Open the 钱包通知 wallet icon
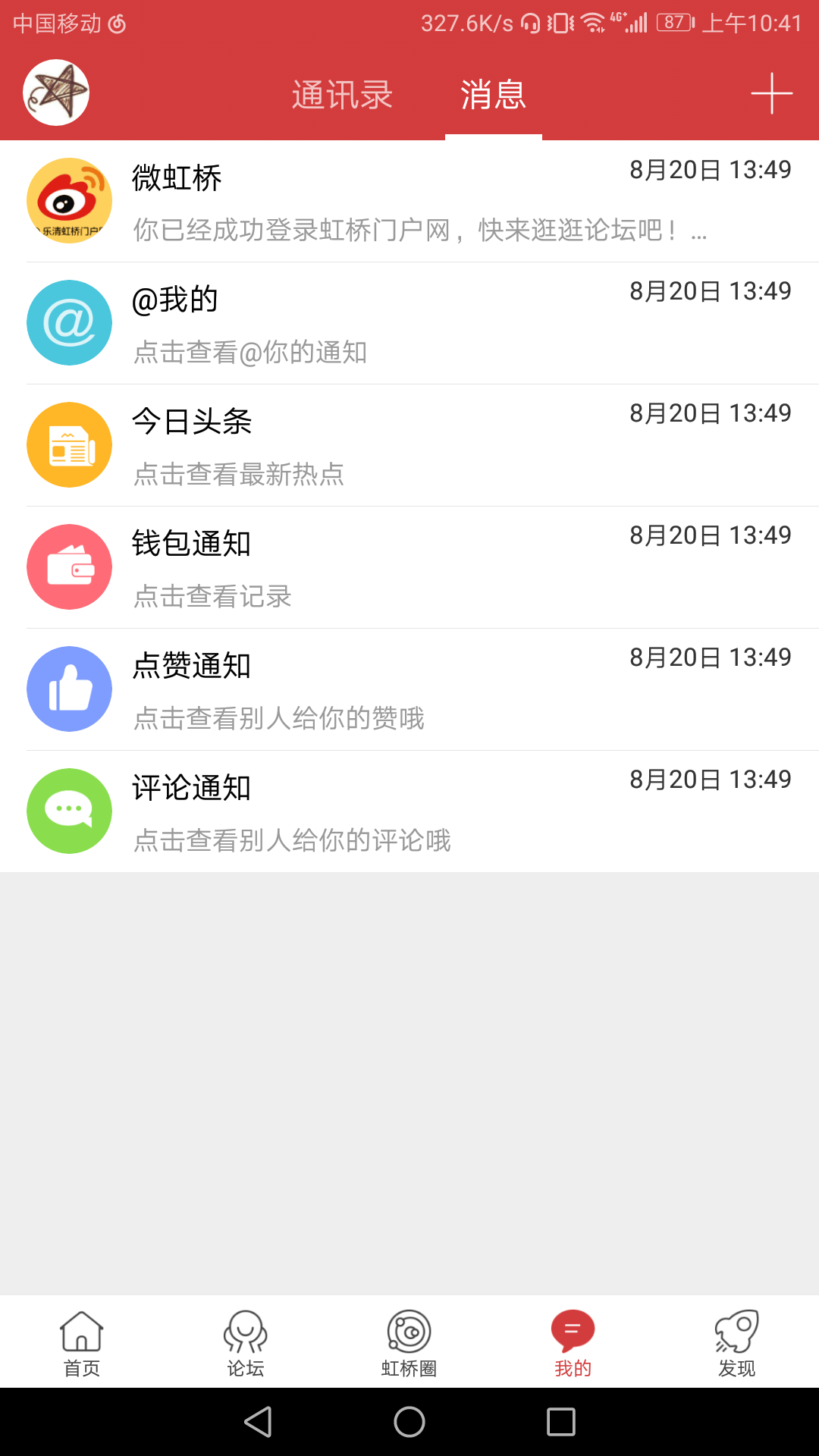Image resolution: width=819 pixels, height=1456 pixels. (69, 566)
